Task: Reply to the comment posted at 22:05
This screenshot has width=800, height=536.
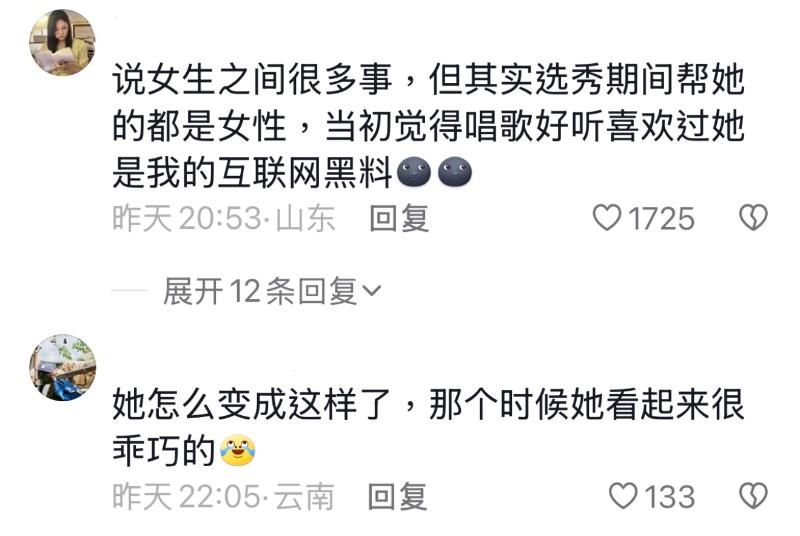Action: click(398, 496)
